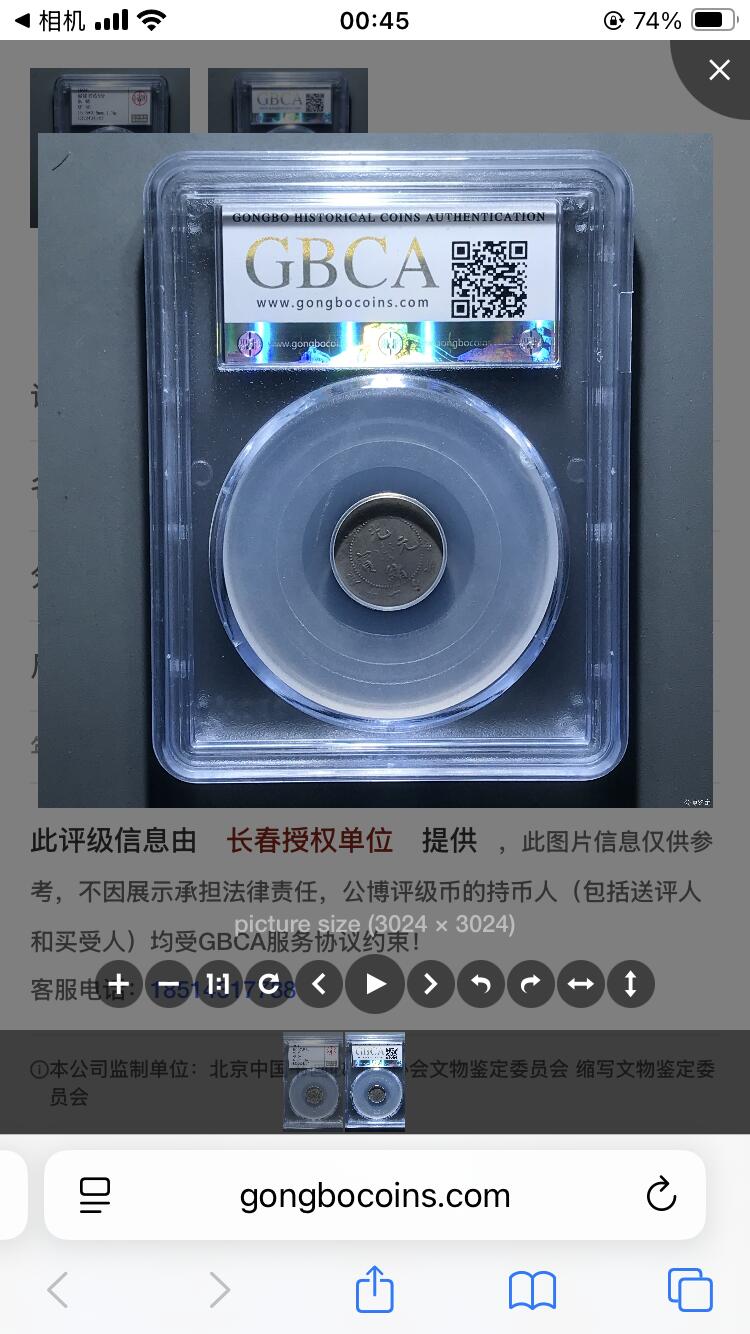The height and width of the screenshot is (1334, 750).
Task: Zoom in on the coin image
Action: [x=119, y=984]
